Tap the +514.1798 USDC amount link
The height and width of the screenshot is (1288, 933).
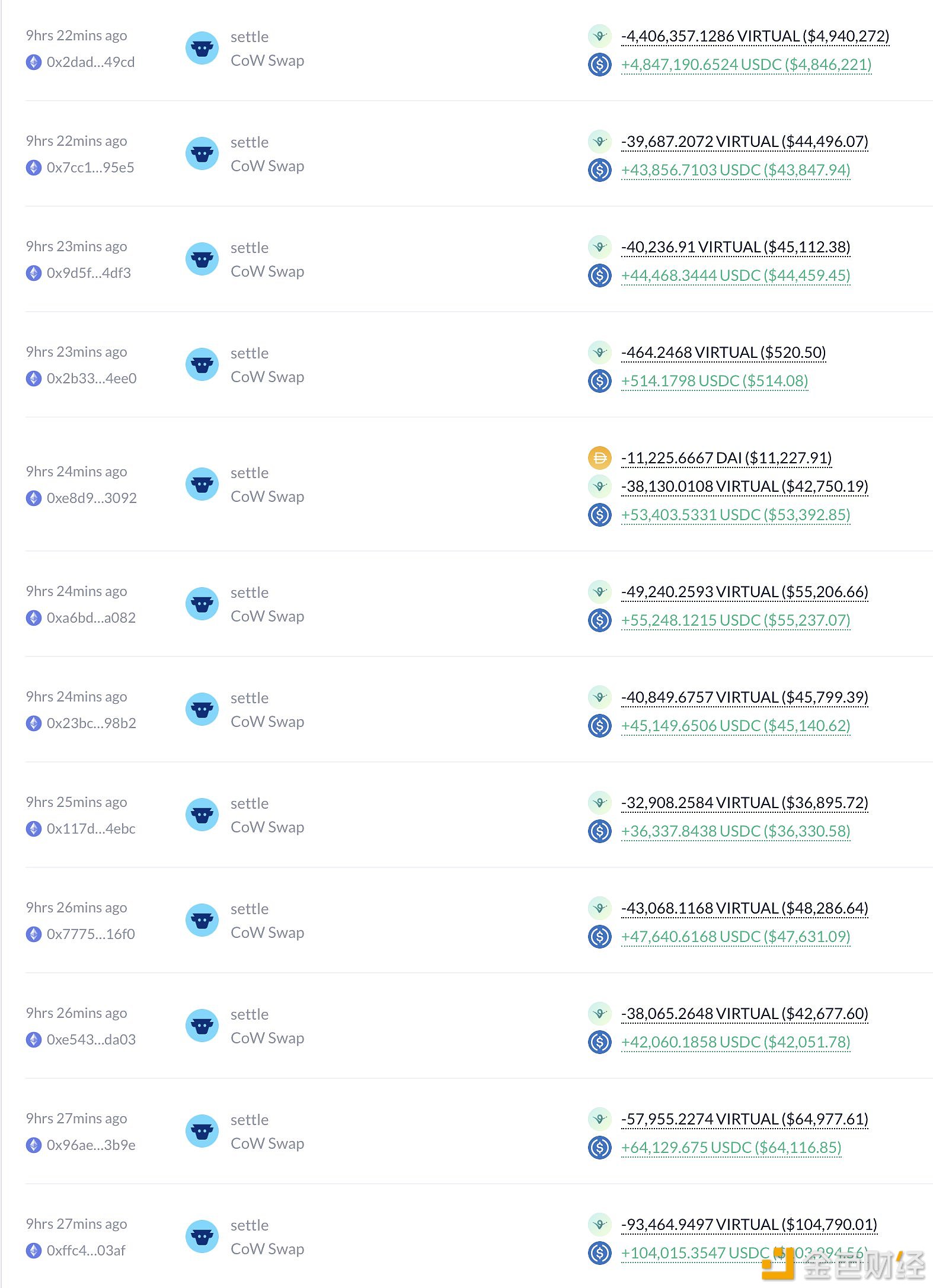click(714, 381)
